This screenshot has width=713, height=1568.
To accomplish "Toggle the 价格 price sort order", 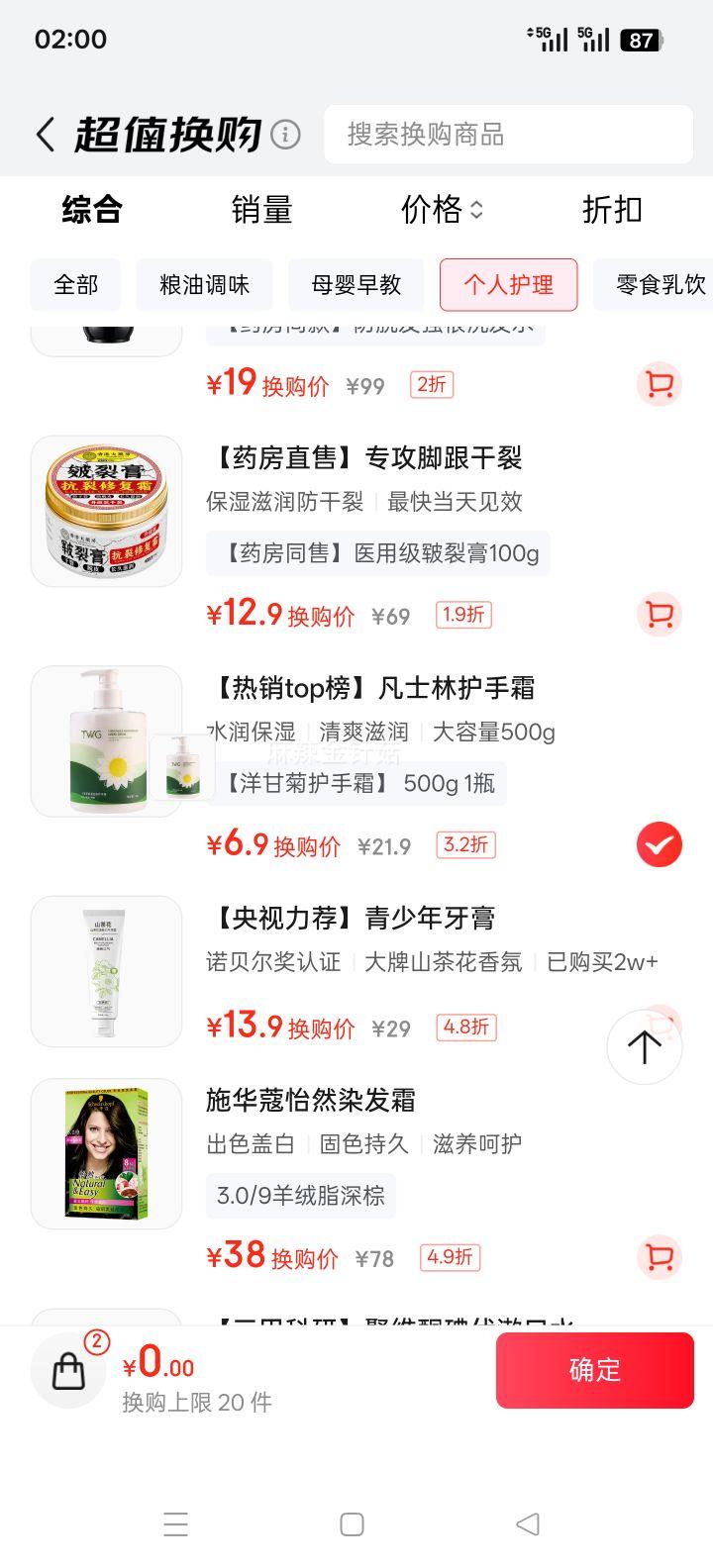I will pos(441,210).
